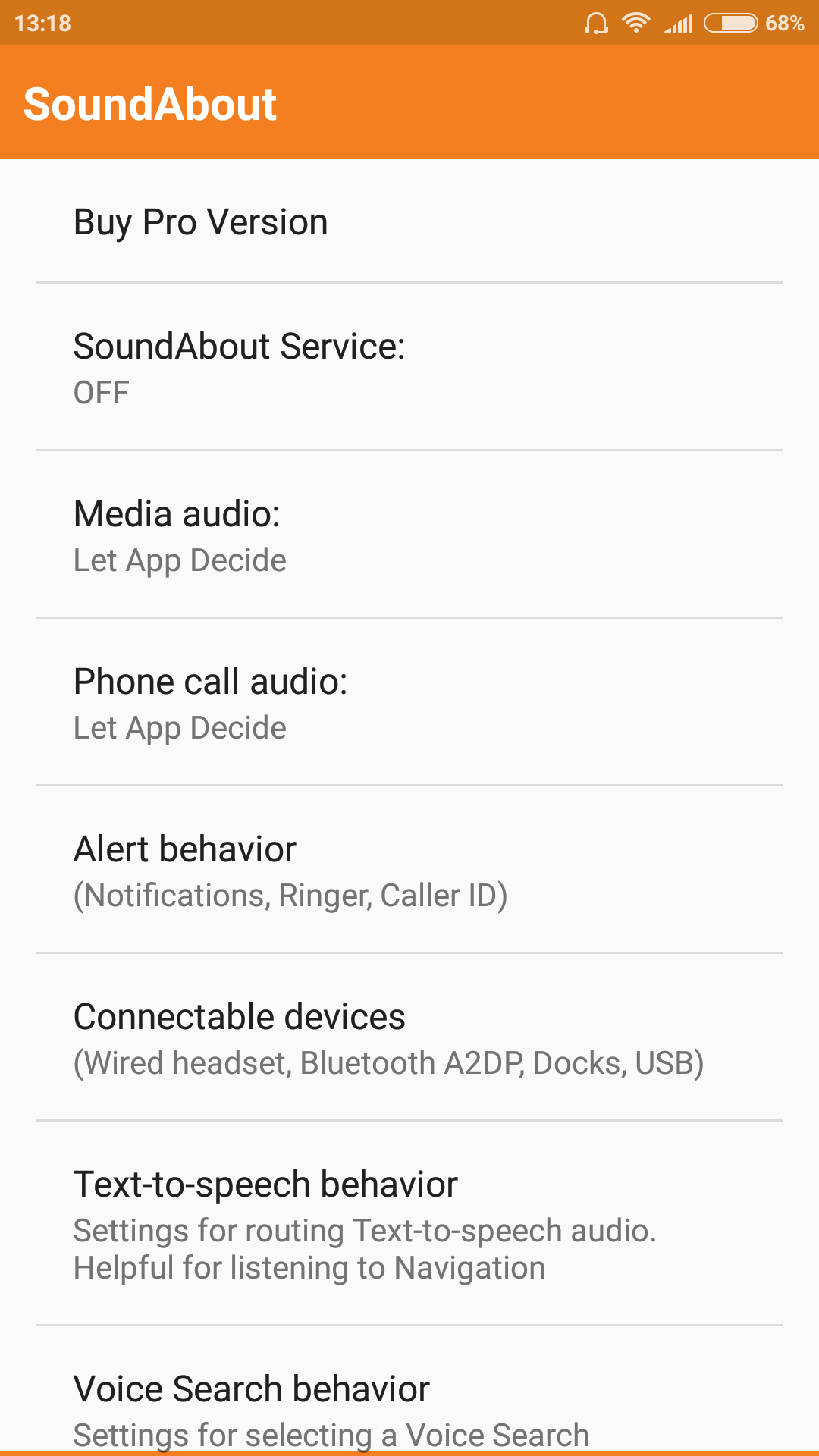This screenshot has height=1456, width=819.
Task: Open Alert behavior settings
Action: coord(409,871)
